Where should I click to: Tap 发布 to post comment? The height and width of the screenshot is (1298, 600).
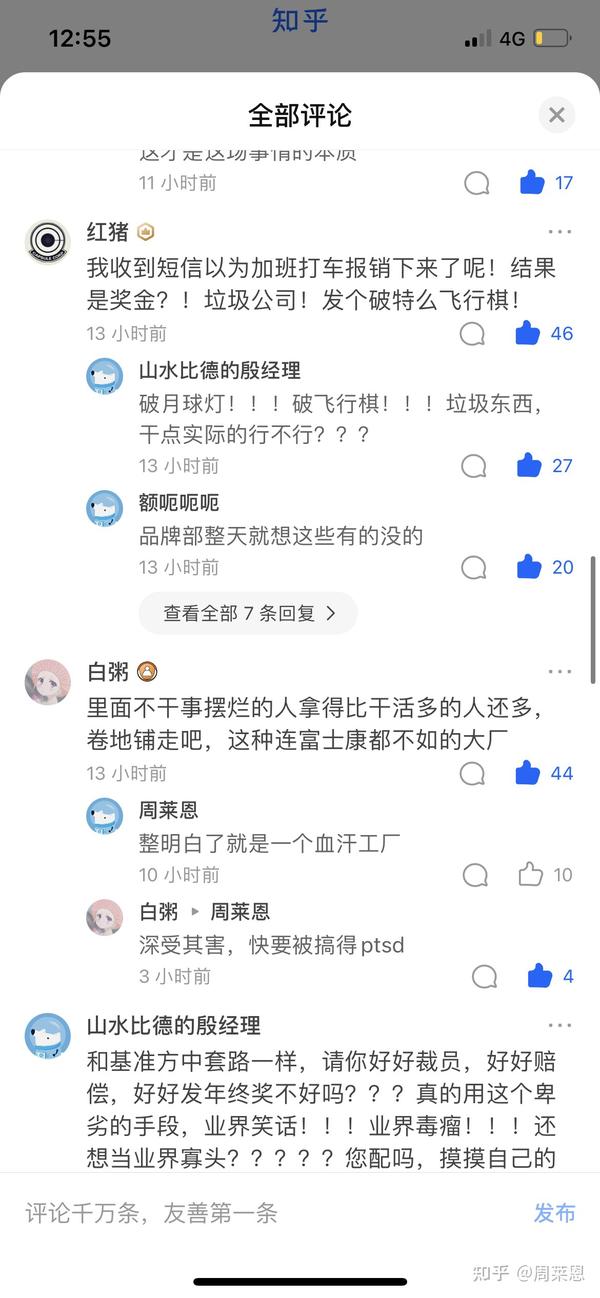click(x=554, y=1213)
